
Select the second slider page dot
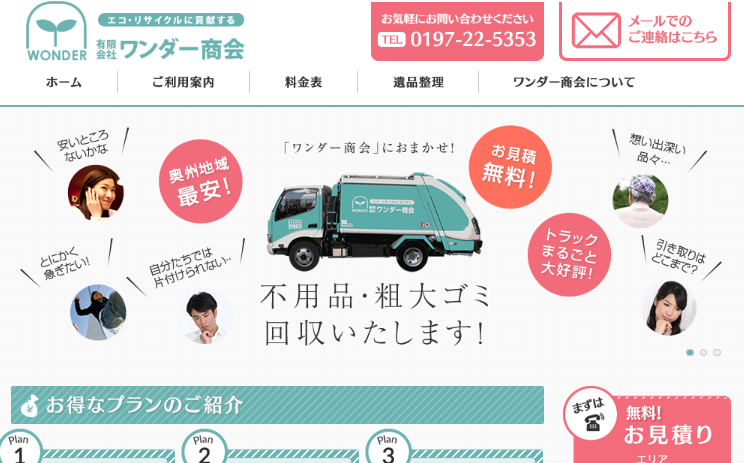pyautogui.click(x=703, y=353)
